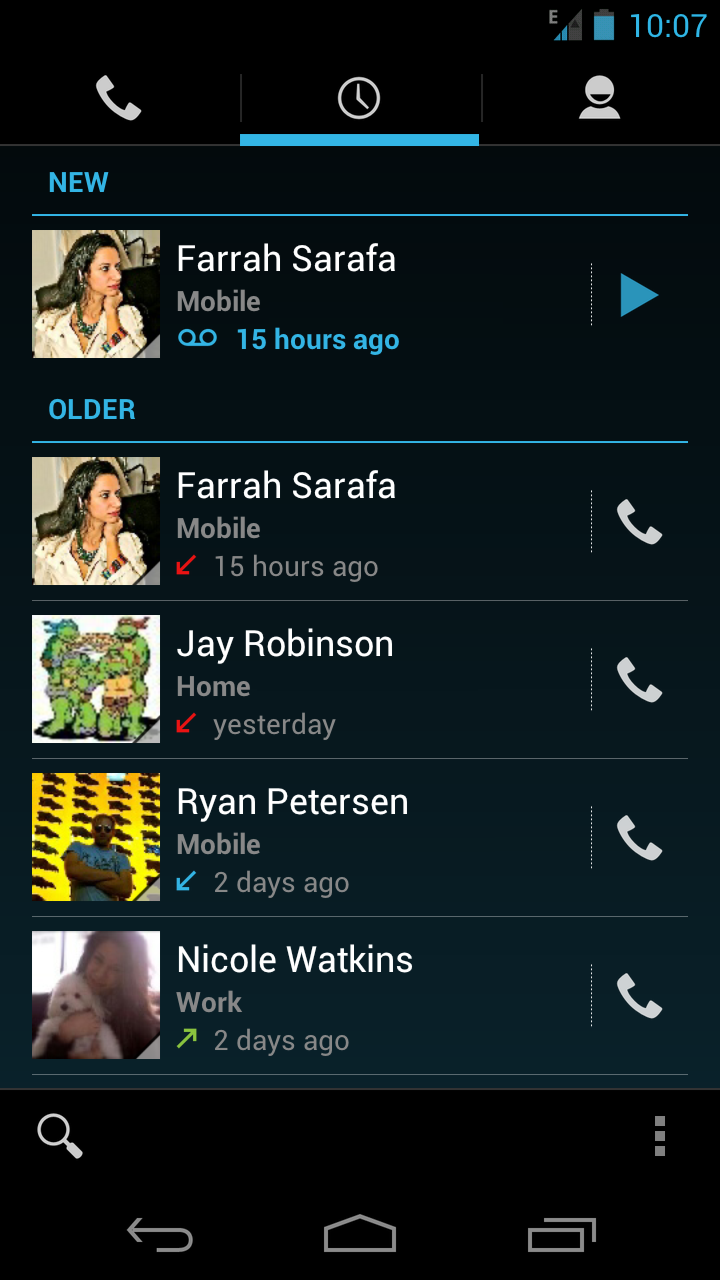
Task: Call Ryan Petersen's mobile
Action: coord(639,838)
